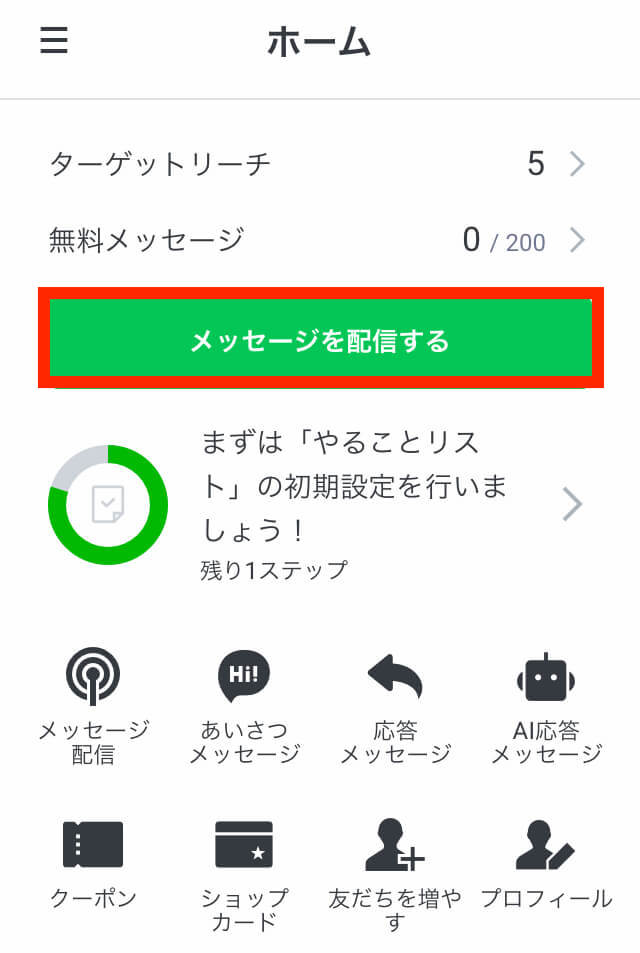The image size is (640, 953).
Task: Open ショップカード section
Action: tap(244, 872)
